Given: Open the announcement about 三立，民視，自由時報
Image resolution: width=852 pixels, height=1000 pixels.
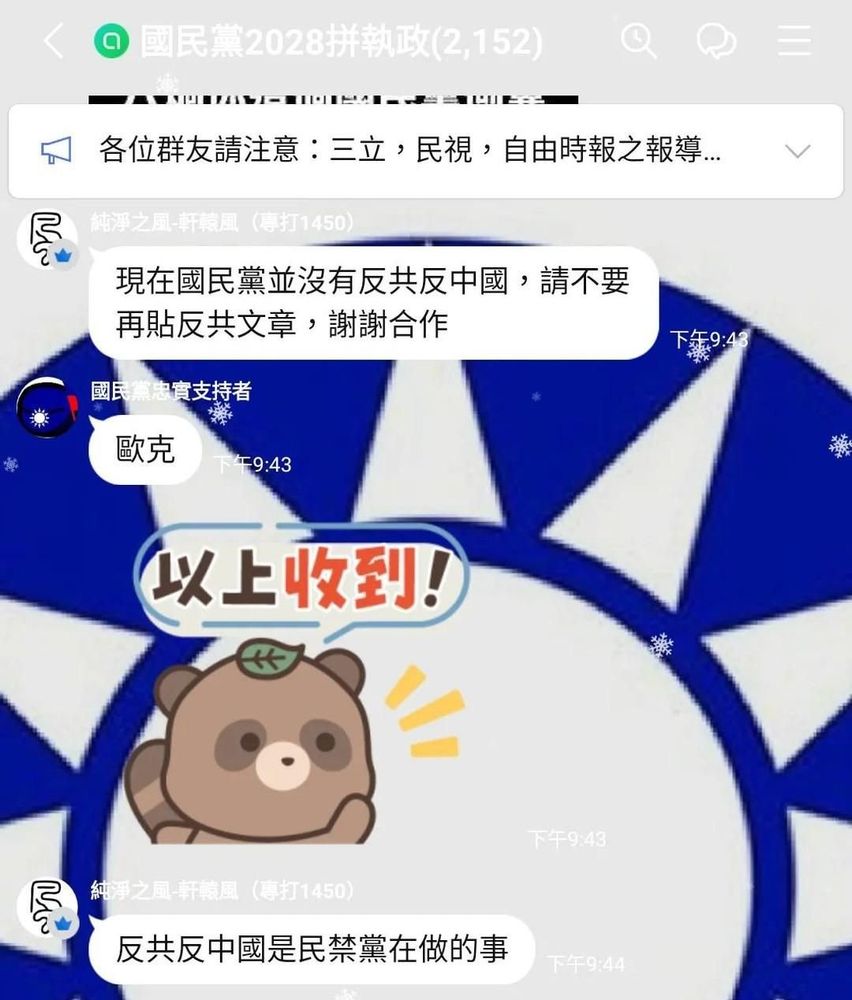Looking at the screenshot, I should 408,152.
